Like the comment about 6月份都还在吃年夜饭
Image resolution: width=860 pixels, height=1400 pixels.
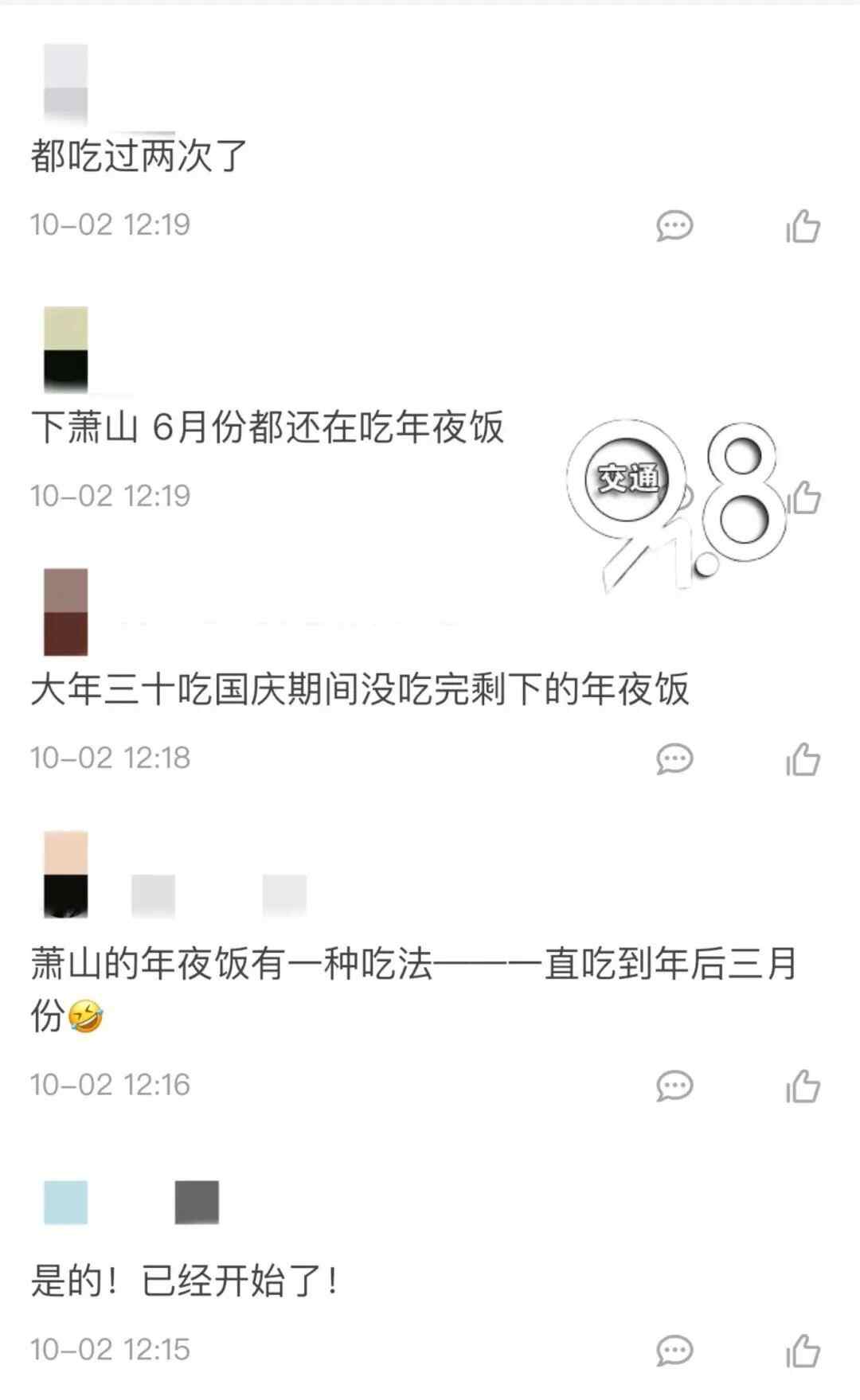pyautogui.click(x=804, y=498)
